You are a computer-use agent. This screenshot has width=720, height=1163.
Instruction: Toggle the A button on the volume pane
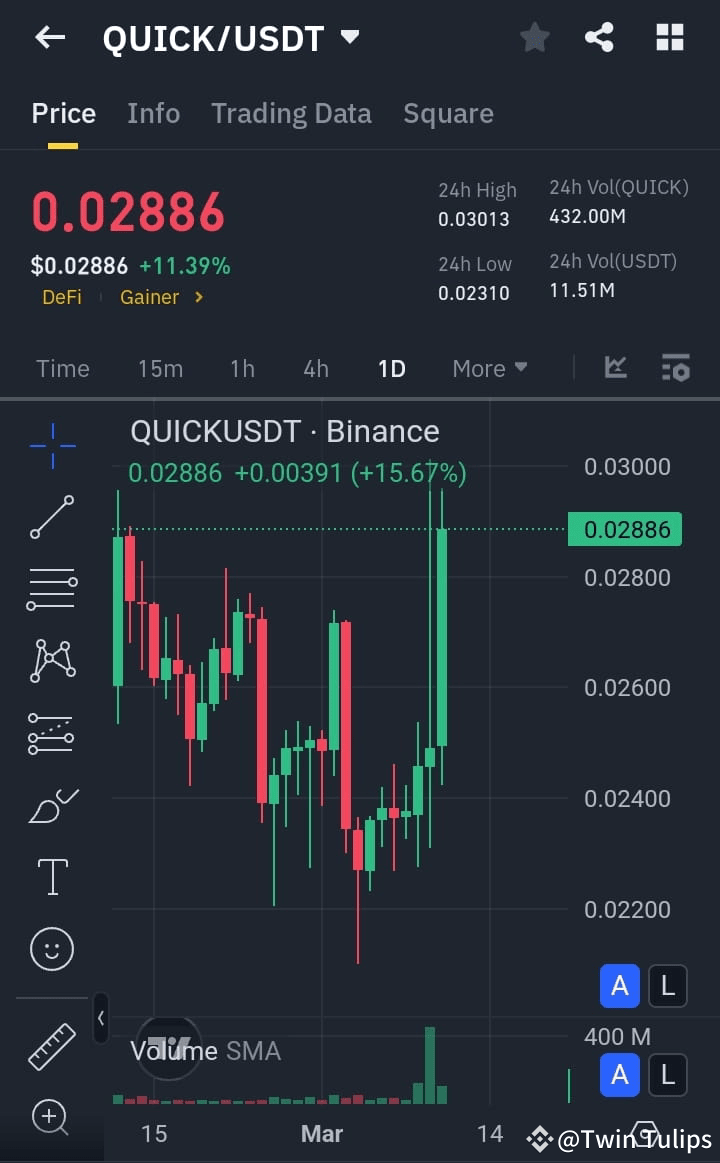[x=619, y=1075]
